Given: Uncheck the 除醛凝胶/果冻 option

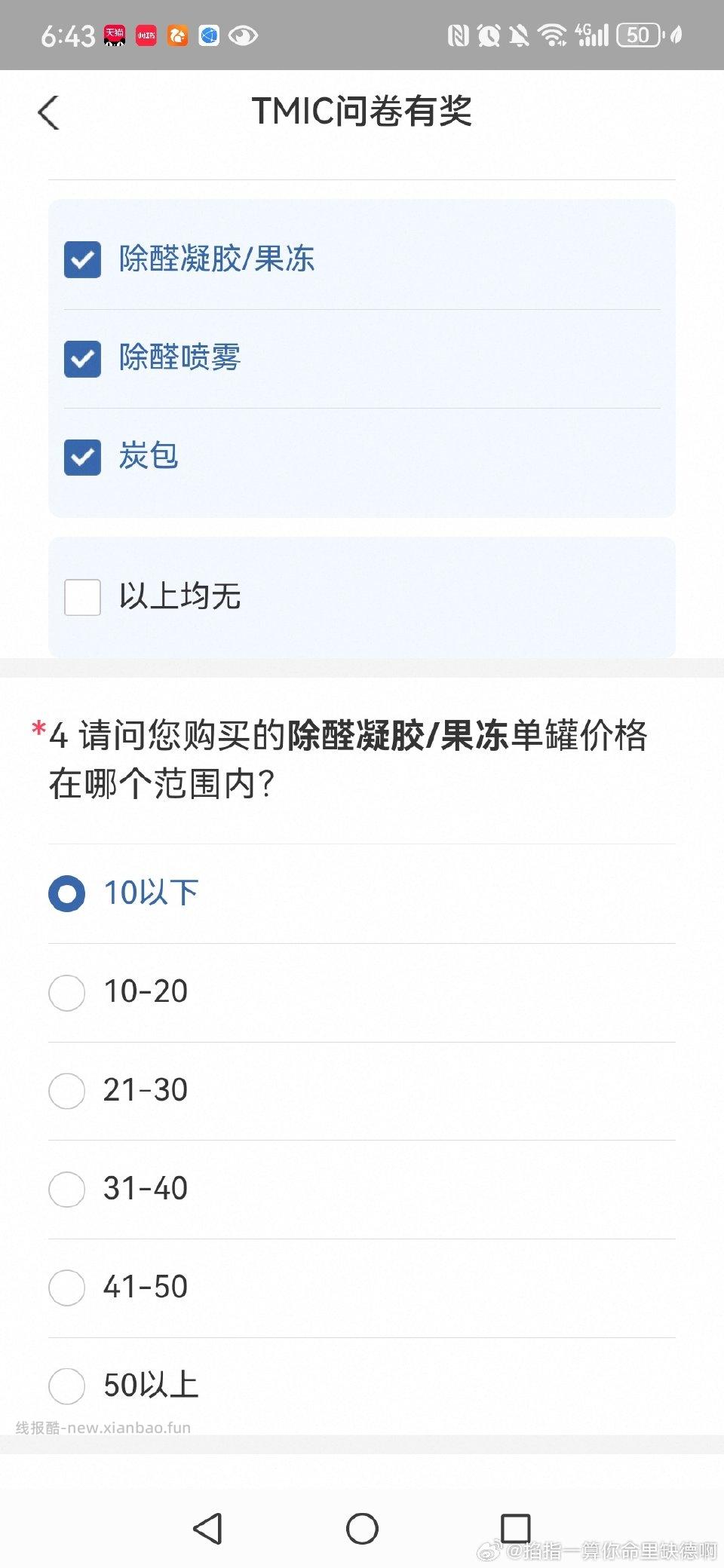Looking at the screenshot, I should (x=82, y=260).
